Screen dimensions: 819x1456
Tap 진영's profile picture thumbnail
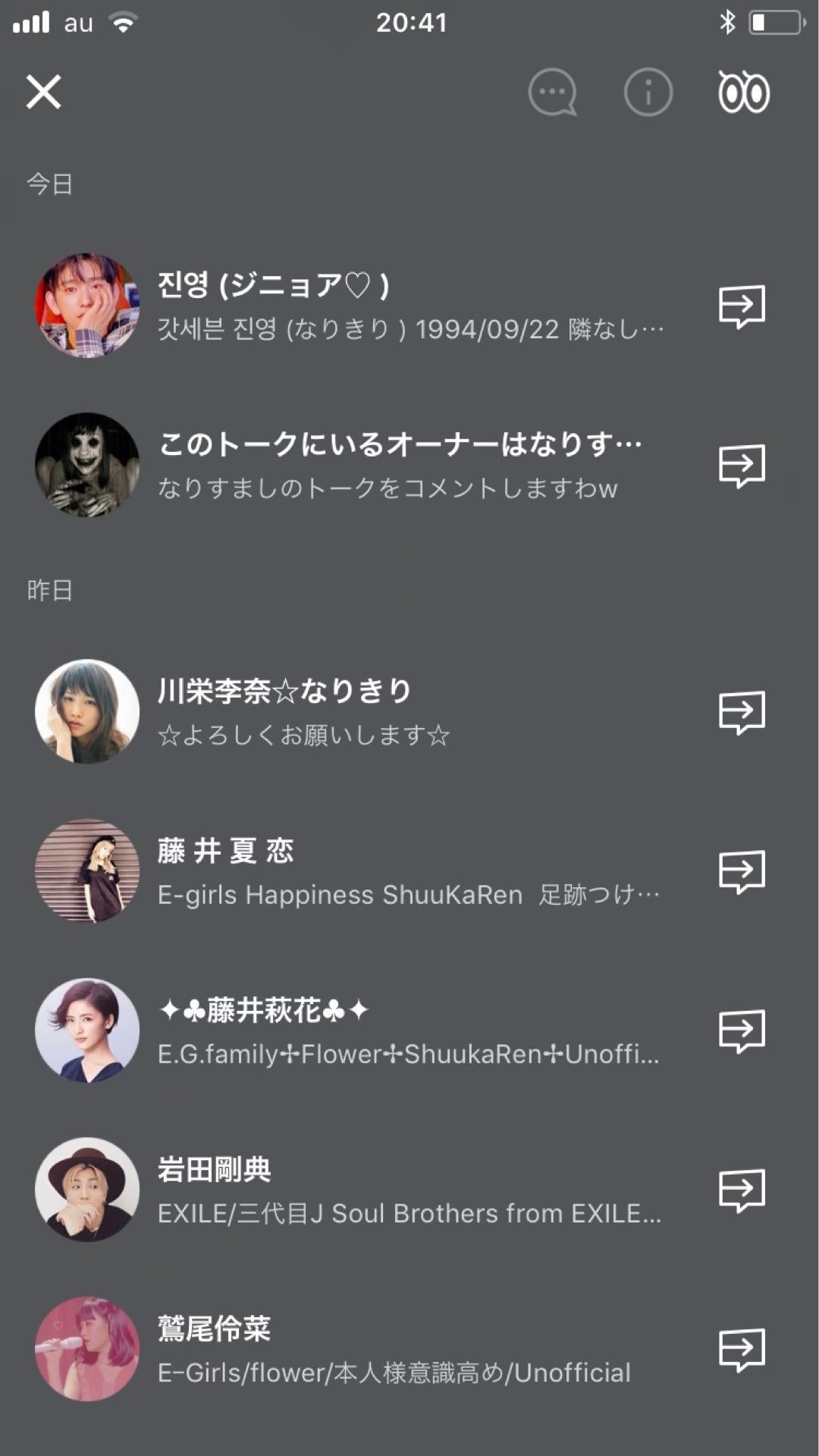[x=86, y=306]
